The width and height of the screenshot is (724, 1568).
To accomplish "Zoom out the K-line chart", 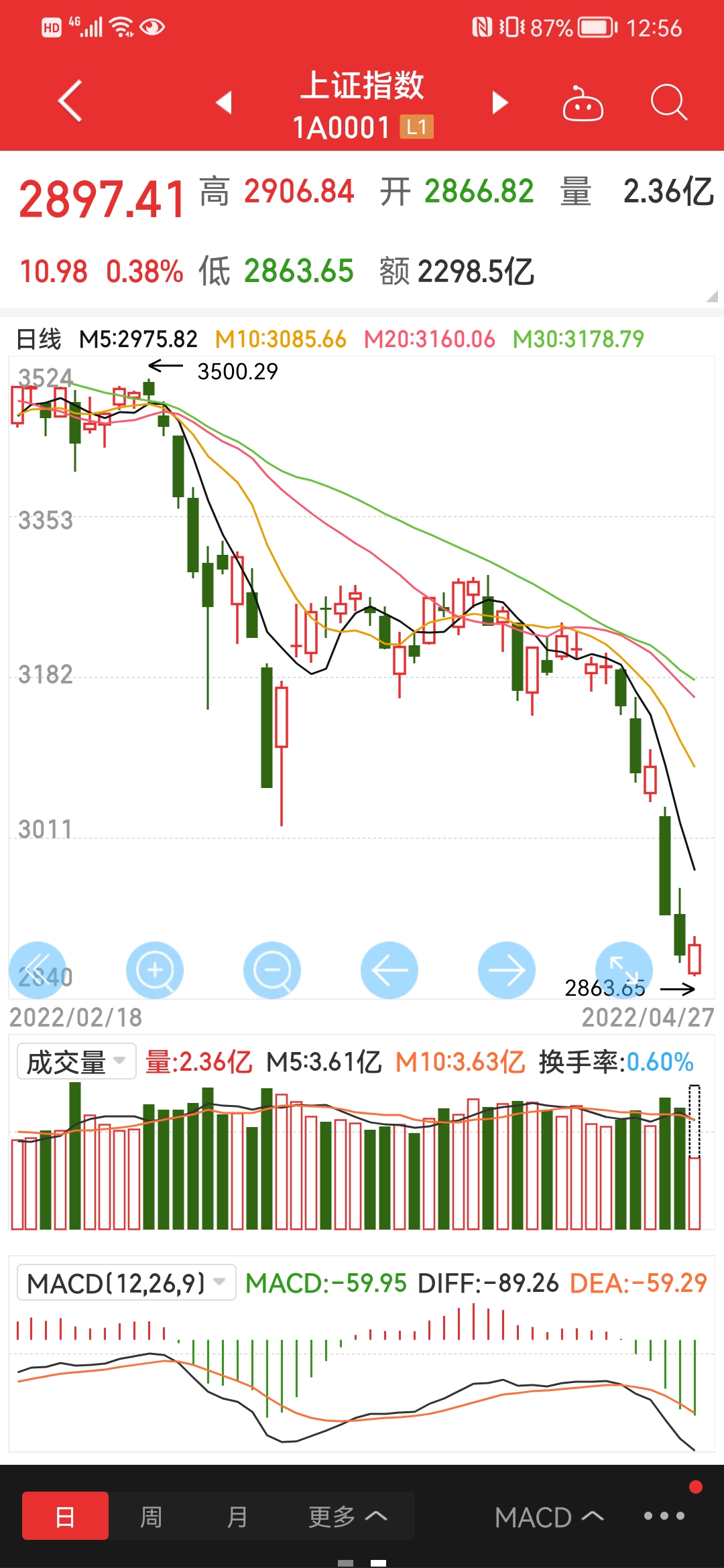I will pos(272,970).
